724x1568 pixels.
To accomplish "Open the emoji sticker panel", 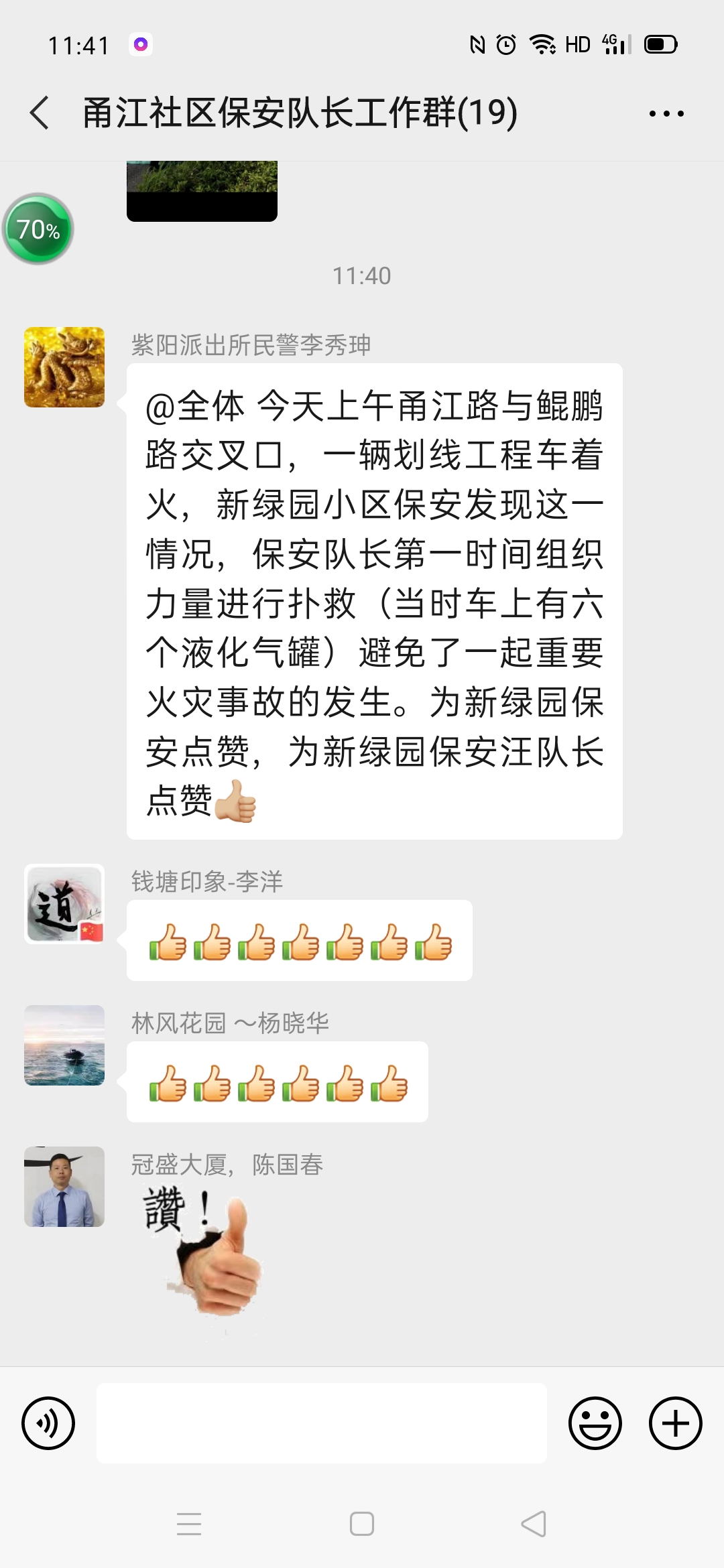I will 595,1423.
